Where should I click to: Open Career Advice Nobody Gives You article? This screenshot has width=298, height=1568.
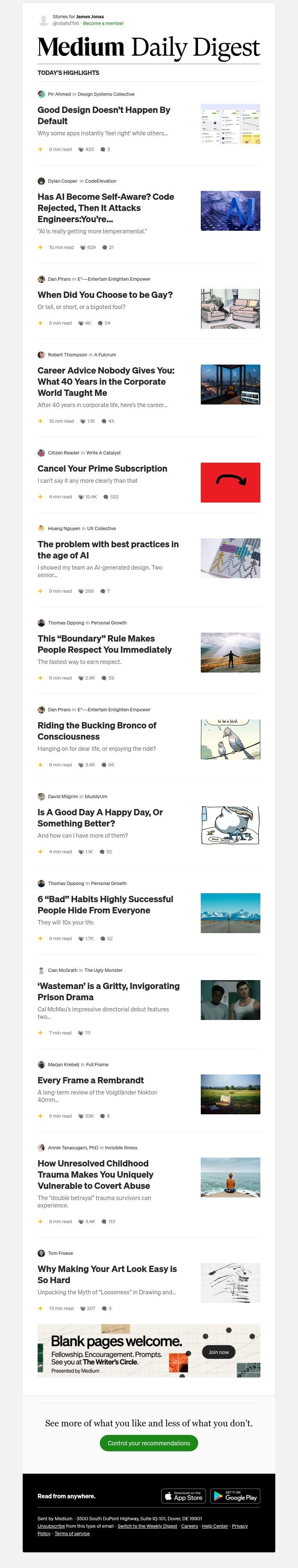(x=106, y=381)
